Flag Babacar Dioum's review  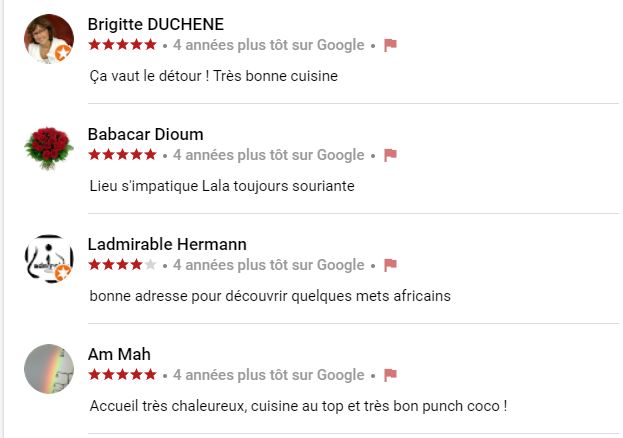(x=390, y=155)
